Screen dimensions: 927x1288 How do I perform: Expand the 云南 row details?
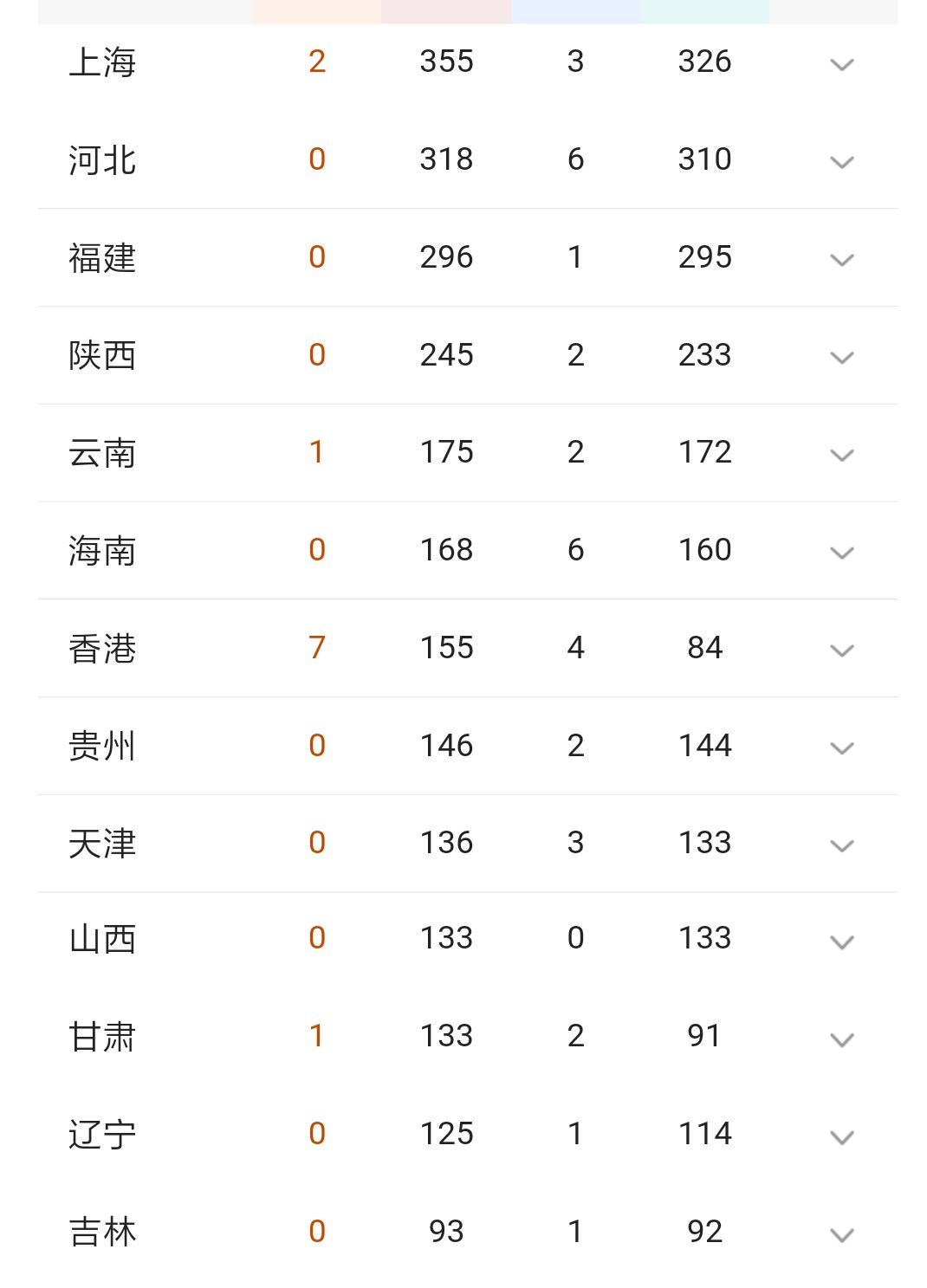click(839, 452)
